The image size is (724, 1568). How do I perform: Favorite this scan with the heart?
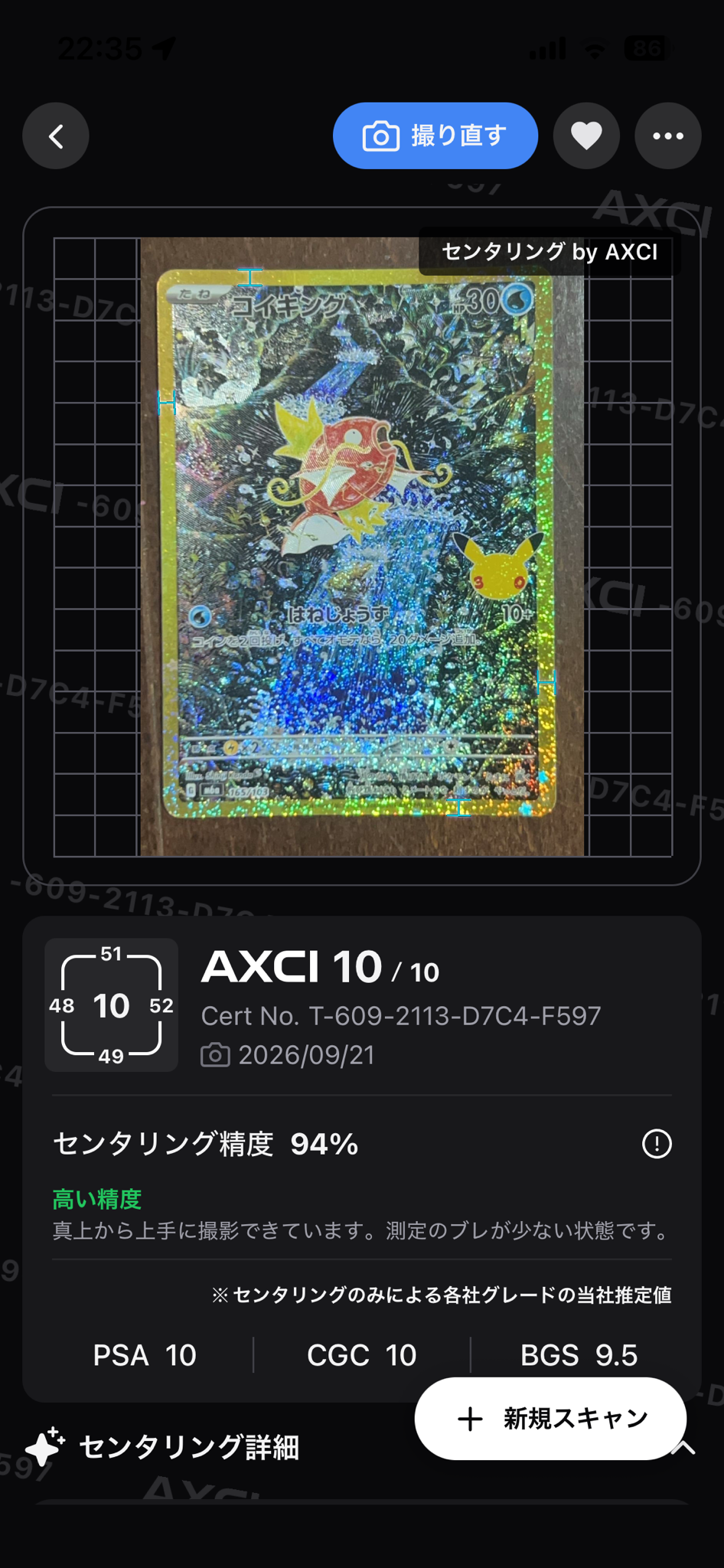click(x=587, y=136)
